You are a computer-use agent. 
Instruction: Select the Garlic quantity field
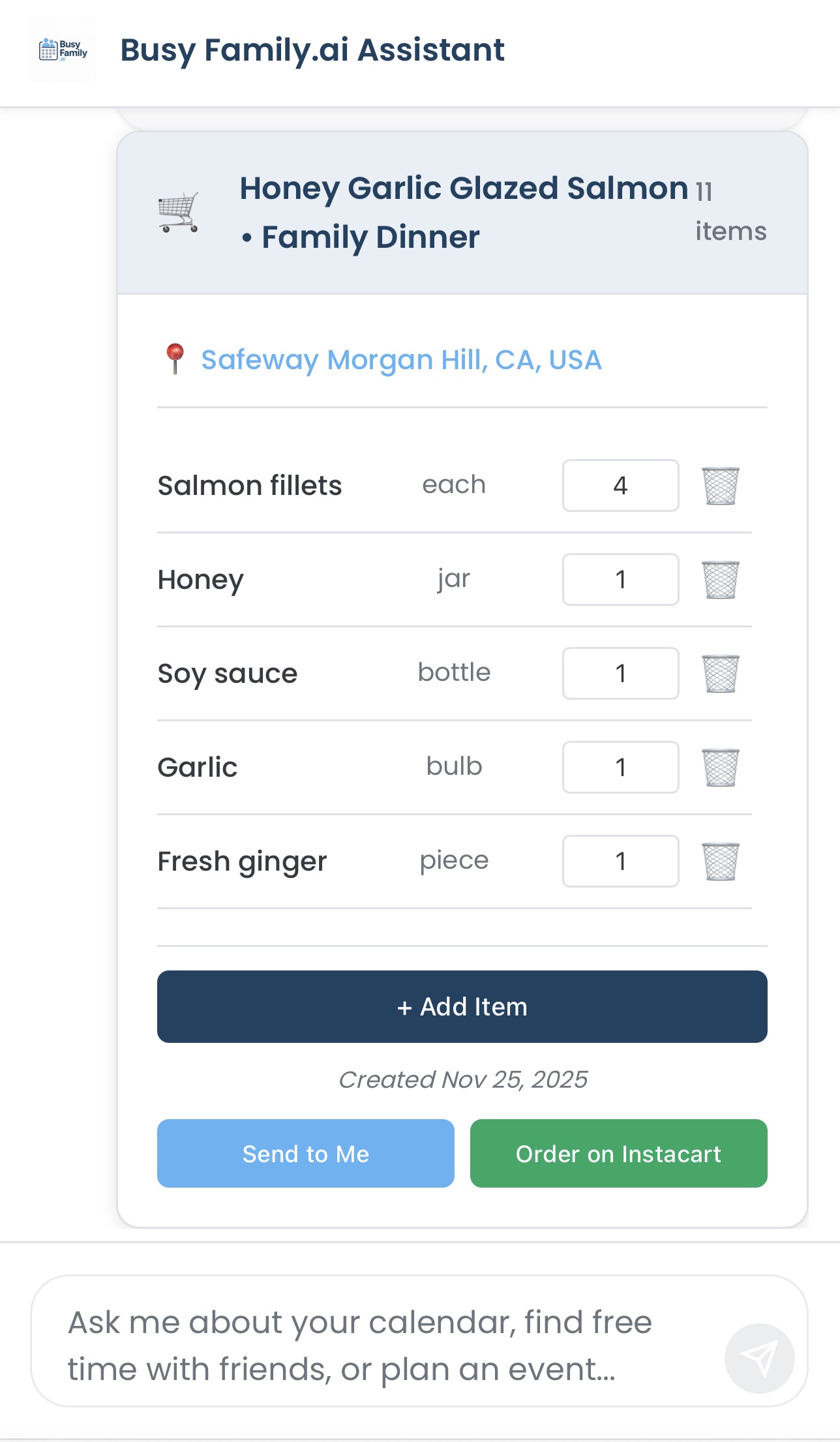[620, 767]
